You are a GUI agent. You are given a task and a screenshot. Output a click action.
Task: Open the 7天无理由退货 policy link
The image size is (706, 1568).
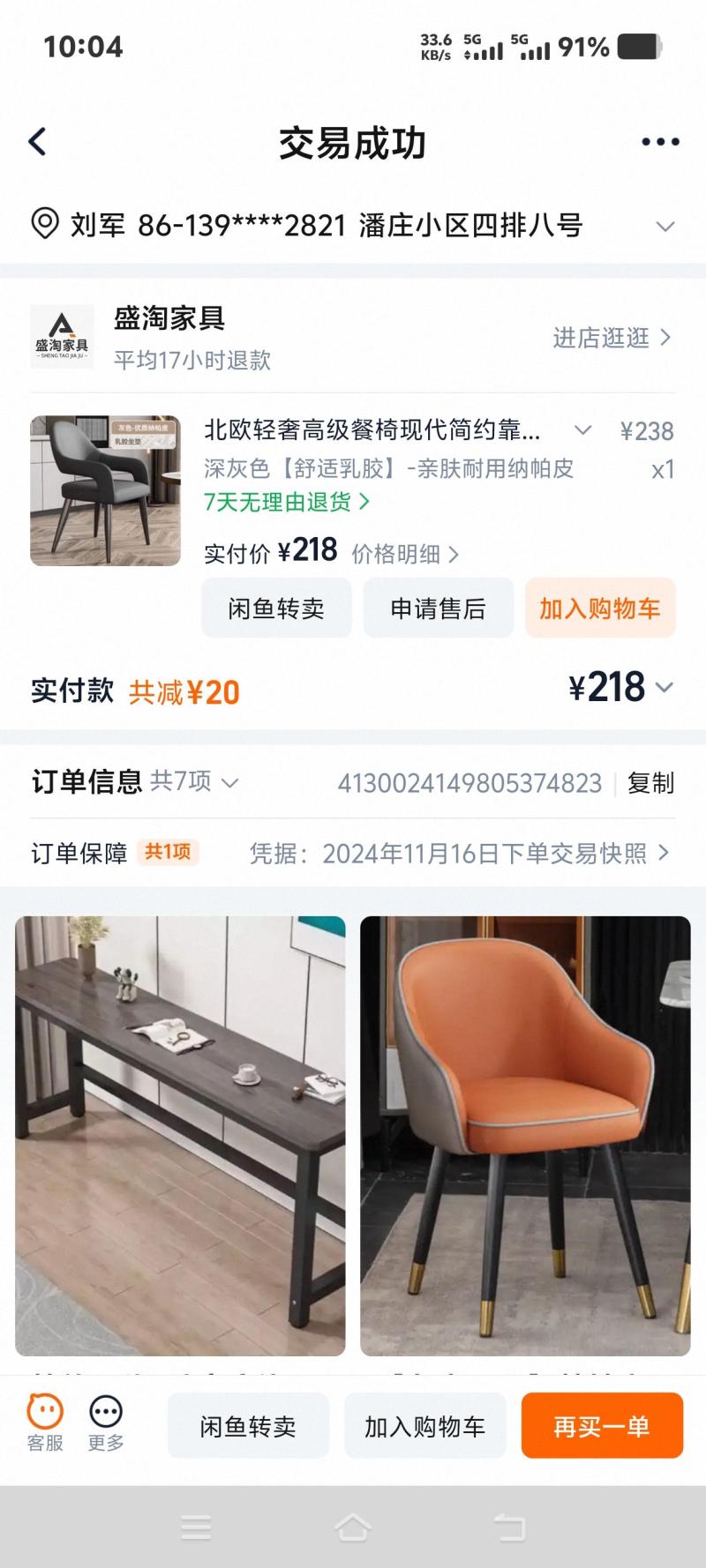[x=287, y=502]
